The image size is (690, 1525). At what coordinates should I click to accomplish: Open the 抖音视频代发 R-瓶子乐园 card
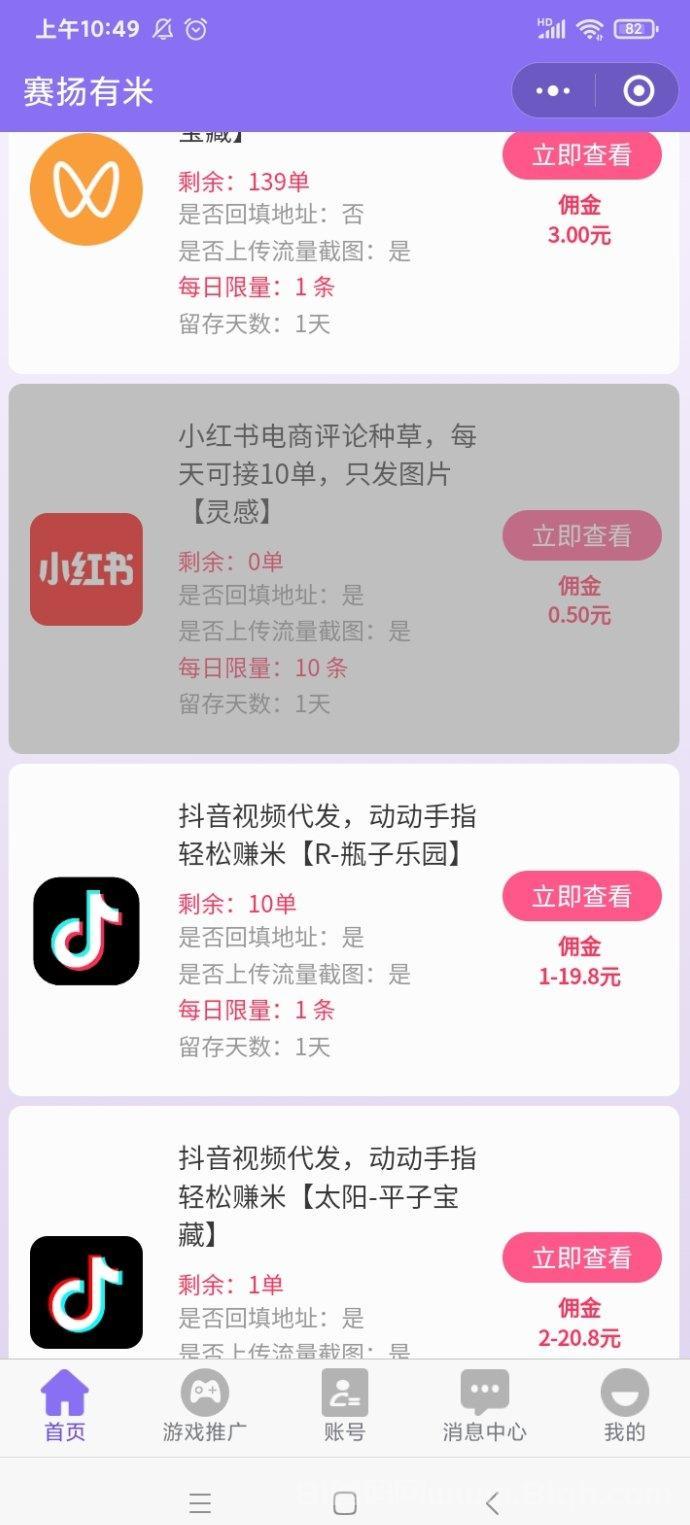click(327, 835)
